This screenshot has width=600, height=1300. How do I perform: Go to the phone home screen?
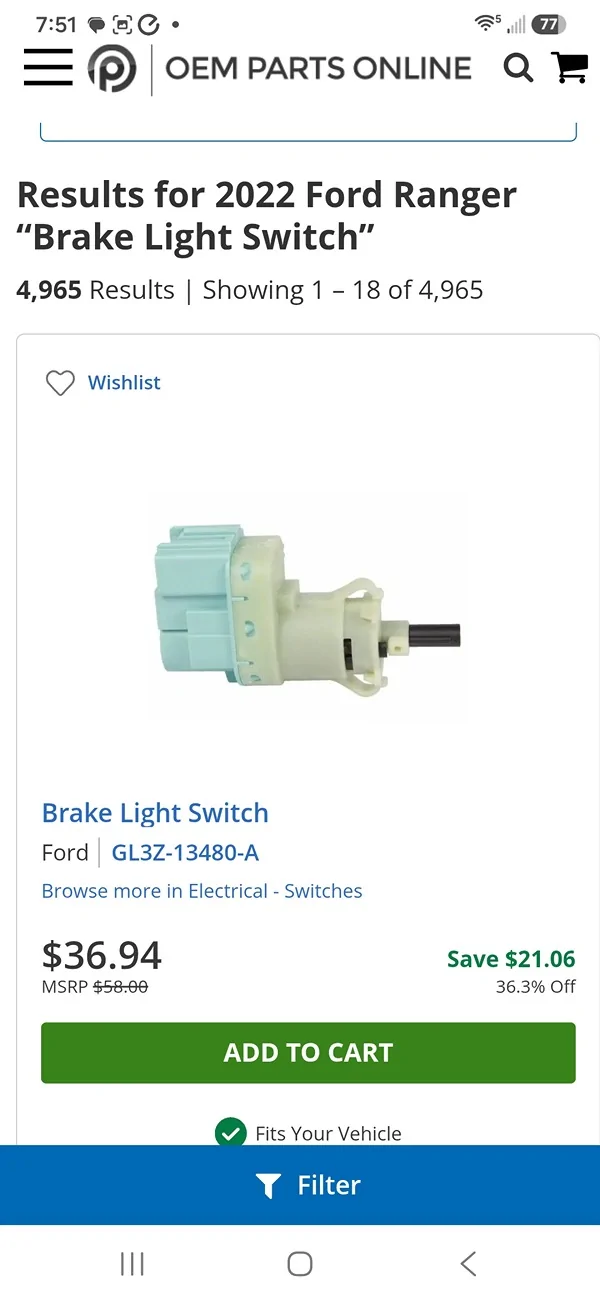(x=300, y=1263)
